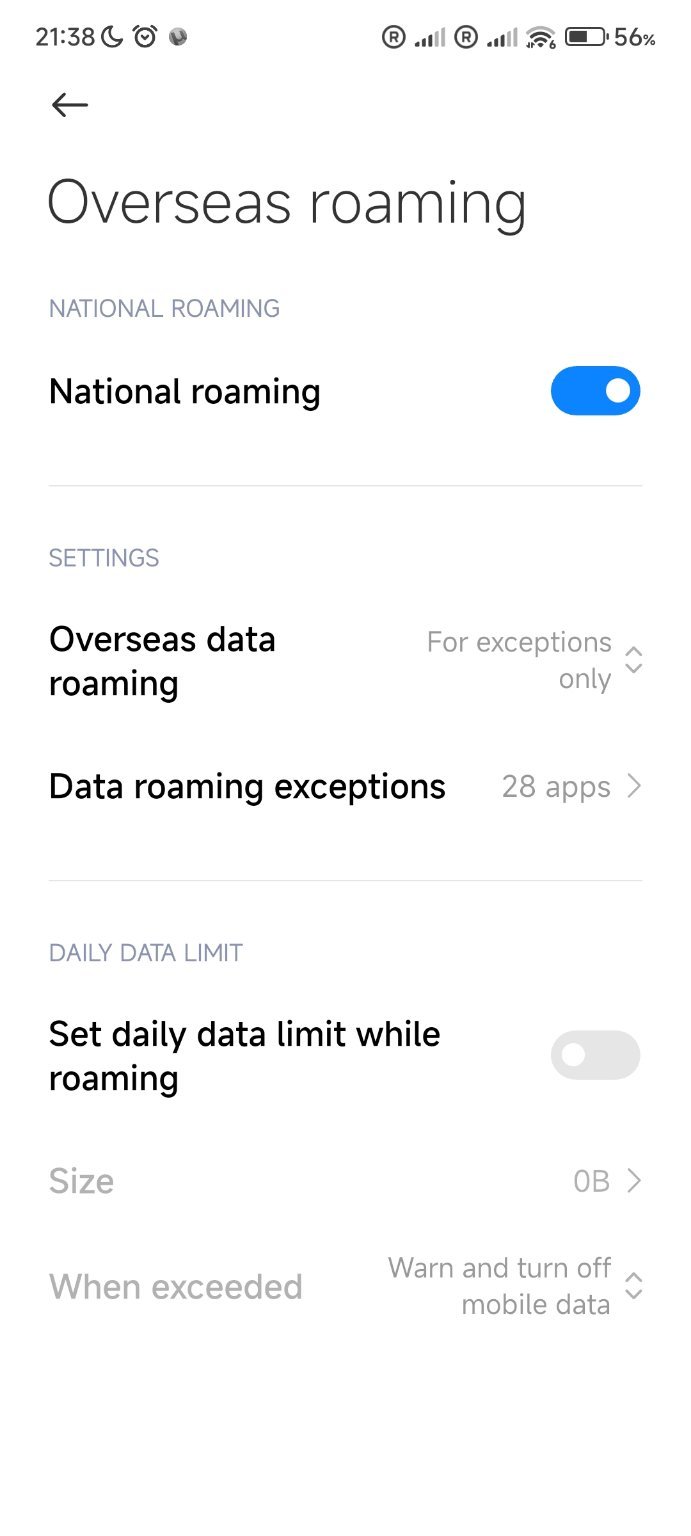This screenshot has height=1536, width=691.
Task: Turn off National roaming switch
Action: coord(595,391)
